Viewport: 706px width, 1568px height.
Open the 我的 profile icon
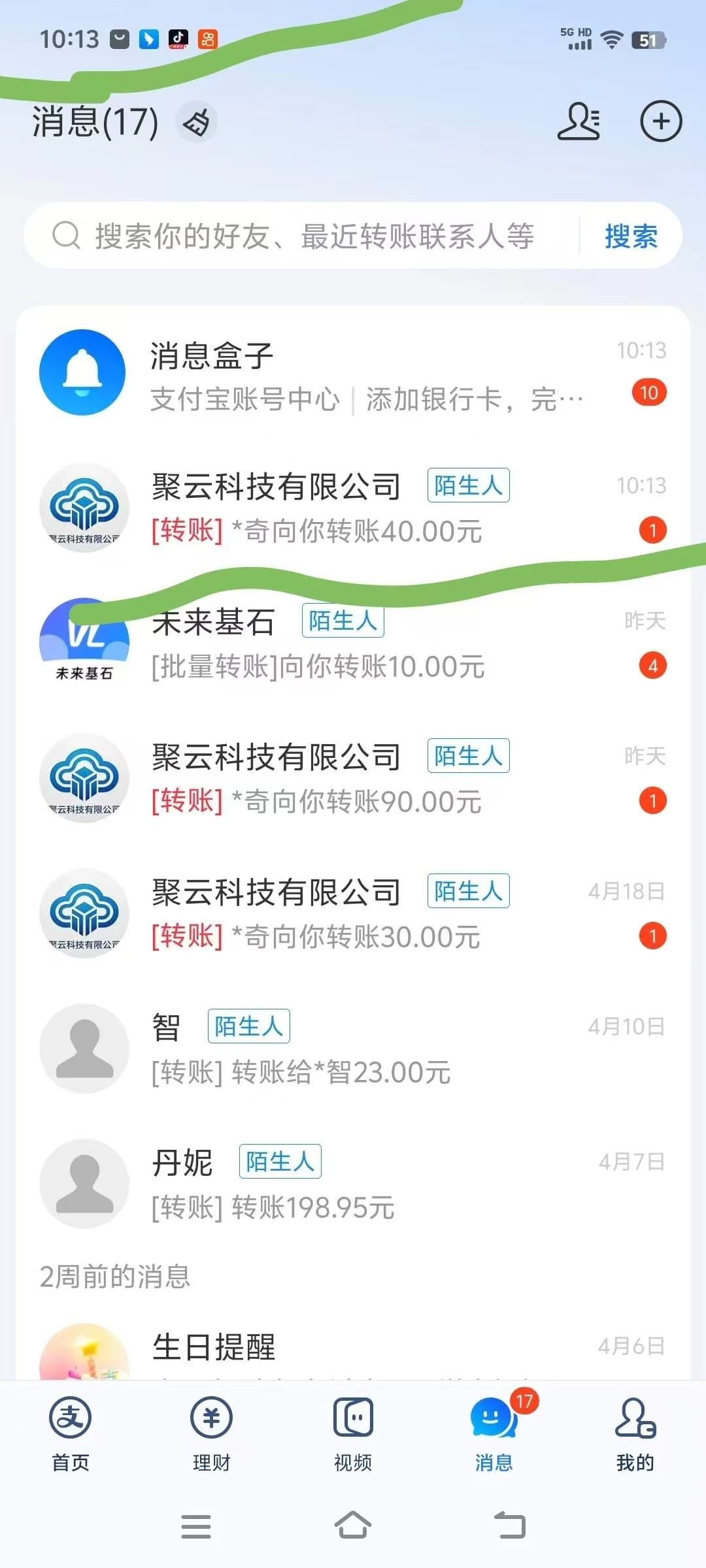coord(635,1431)
